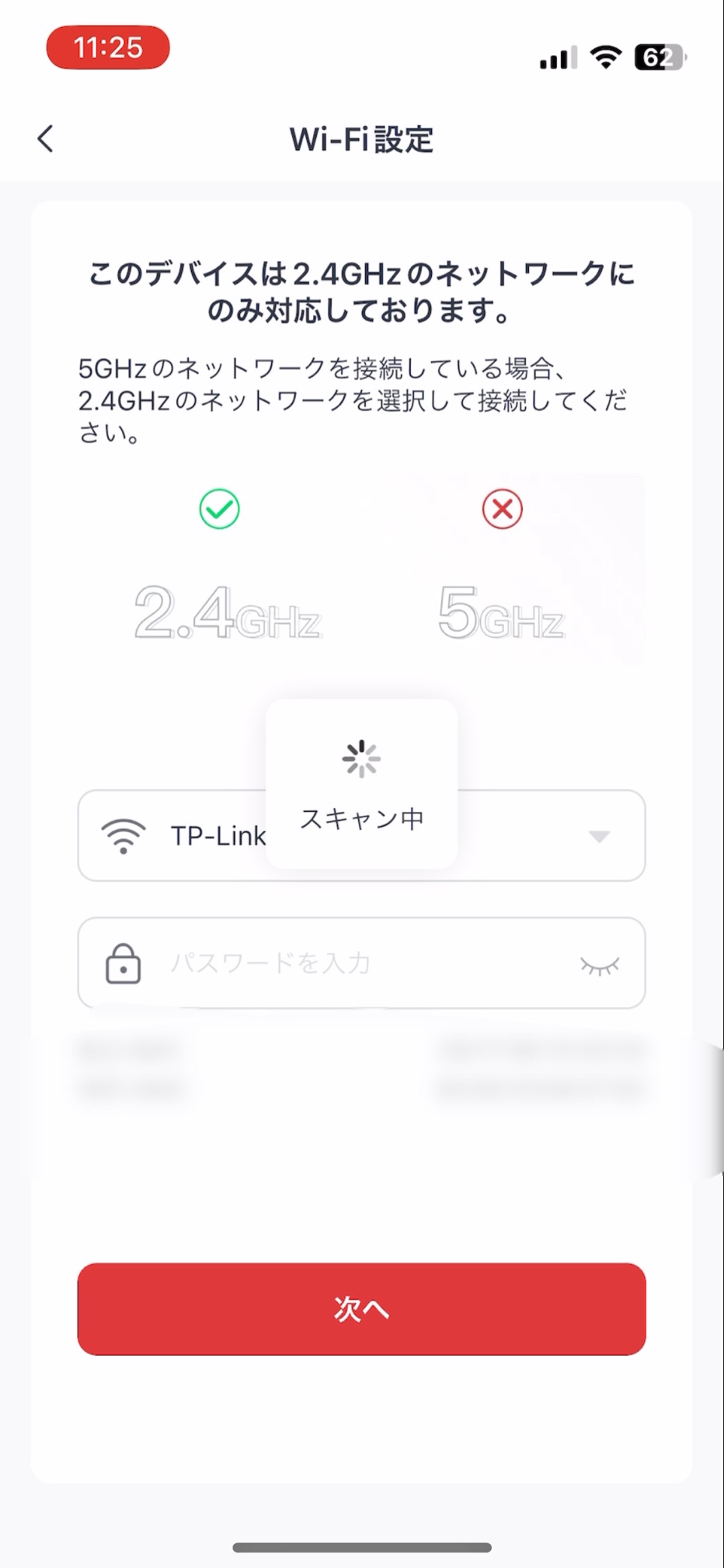Tap the Wi-Fi signal icon beside TP-Link
This screenshot has height=1568, width=724.
point(124,835)
